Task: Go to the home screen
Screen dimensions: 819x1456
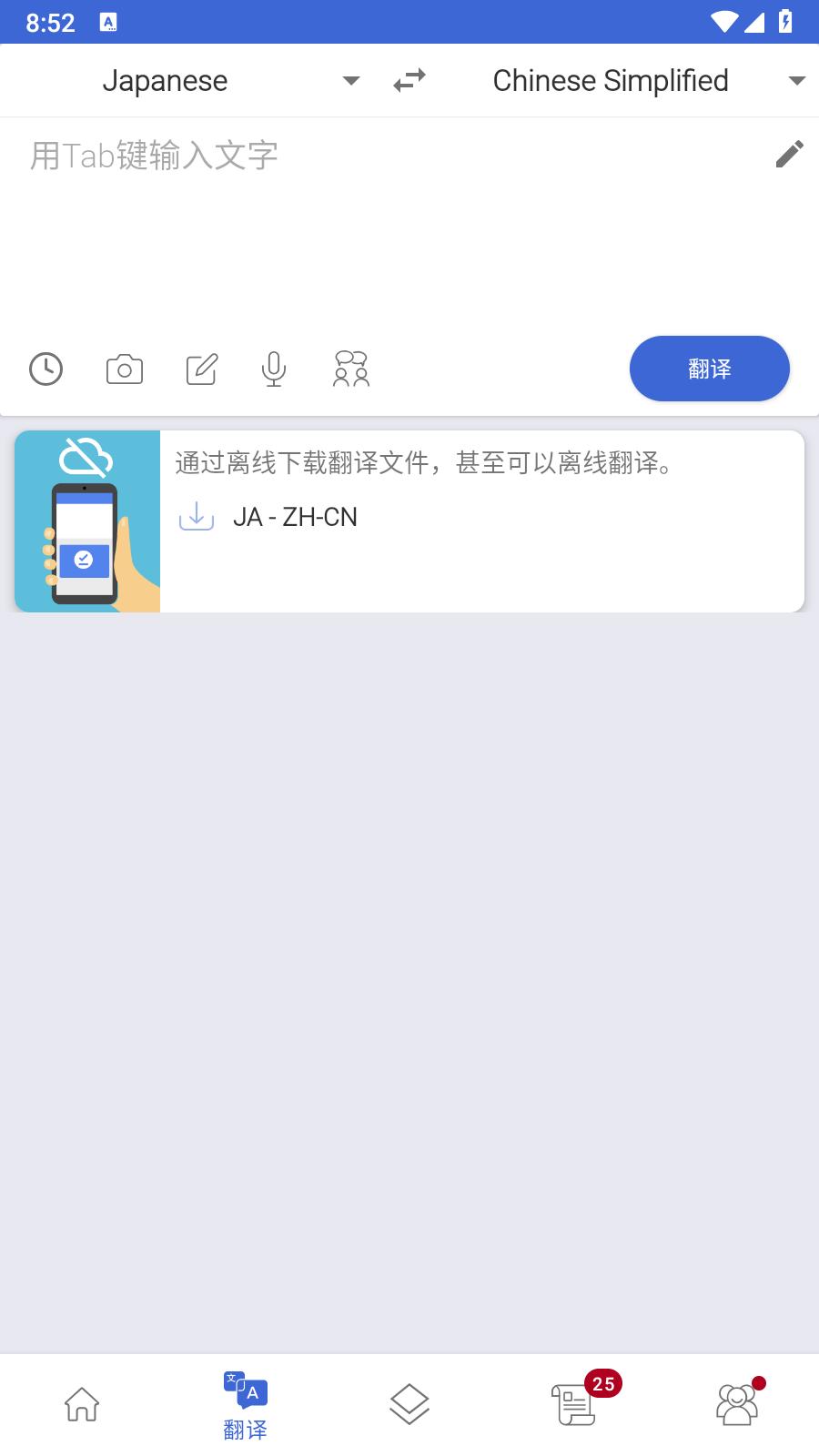Action: pyautogui.click(x=82, y=1403)
